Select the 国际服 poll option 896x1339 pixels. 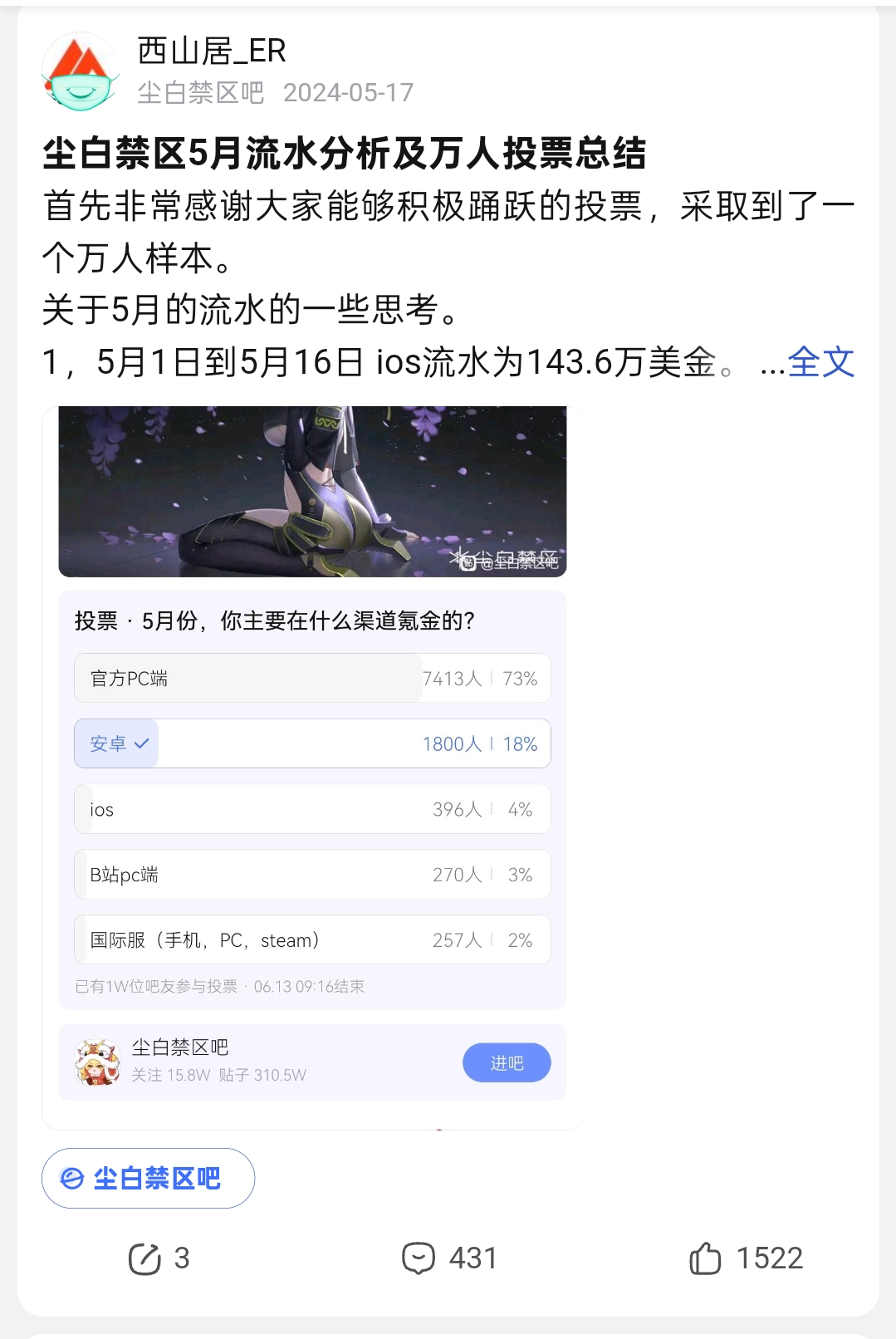click(x=312, y=940)
